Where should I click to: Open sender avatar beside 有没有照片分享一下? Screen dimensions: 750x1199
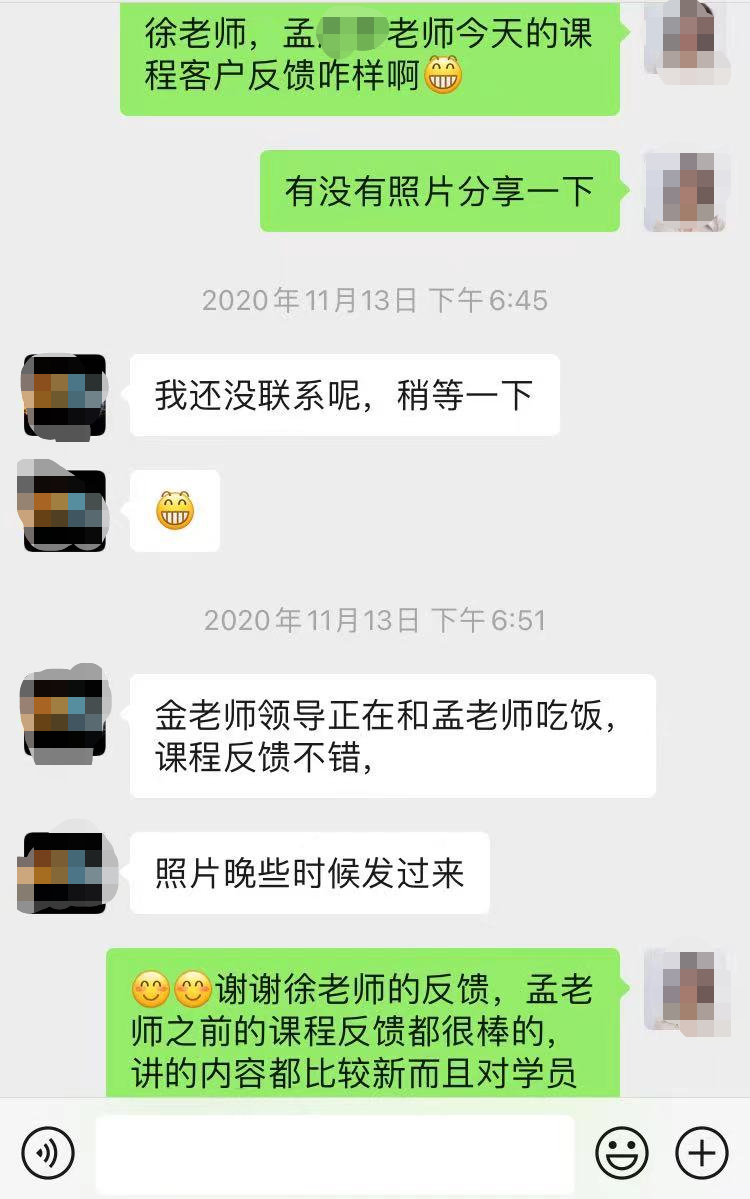684,191
